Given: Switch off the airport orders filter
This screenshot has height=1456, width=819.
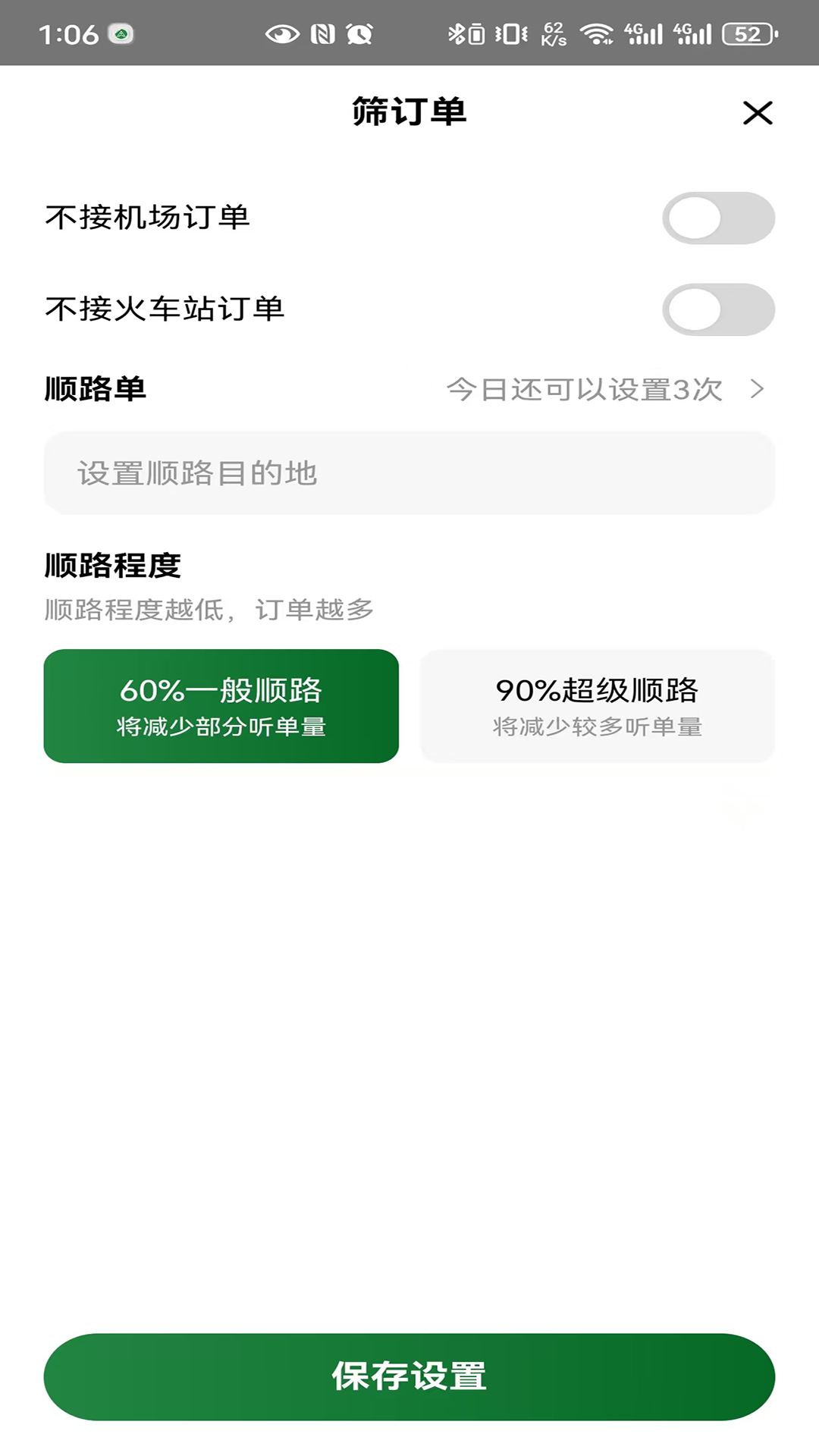Looking at the screenshot, I should [719, 218].
